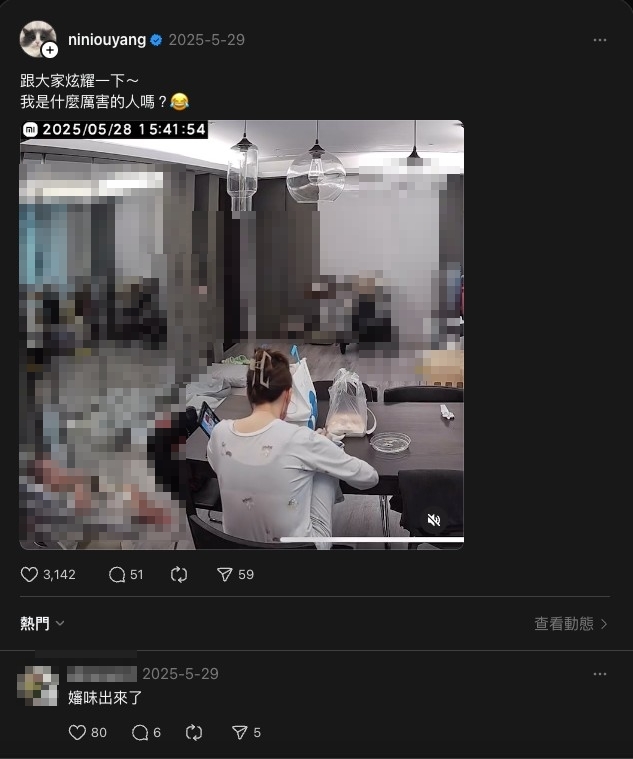Open the 51 replies on the post

(117, 575)
